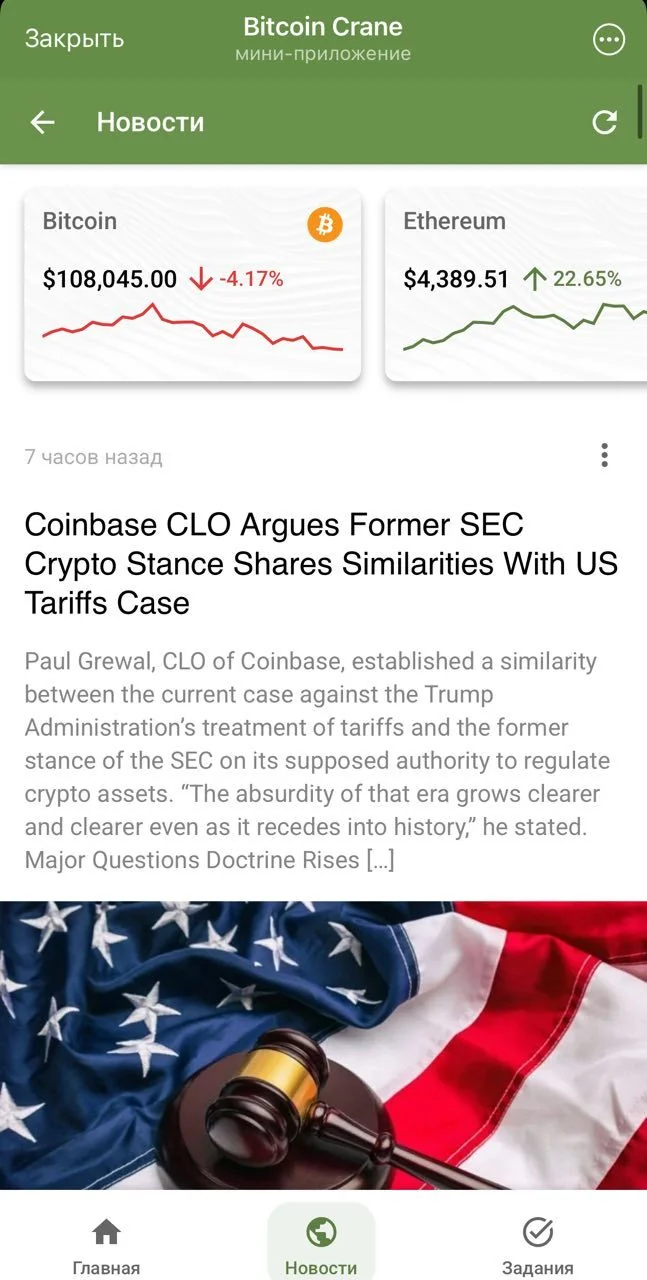
Task: Close the mini-app with Закрыть
Action: coord(74,39)
